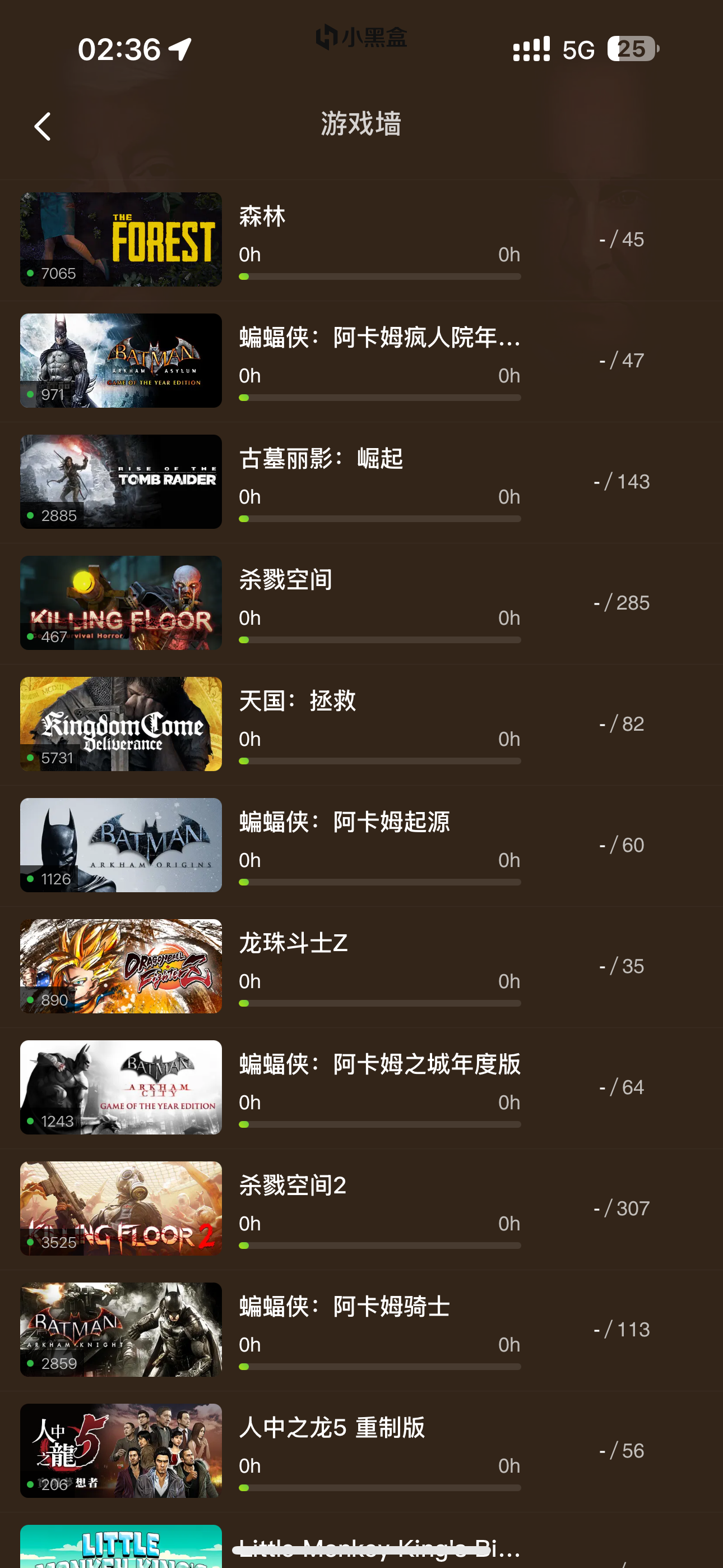Image resolution: width=723 pixels, height=1568 pixels.
Task: Tap the 蝙蝠侠：阿卡姆起源 row
Action: pyautogui.click(x=361, y=846)
